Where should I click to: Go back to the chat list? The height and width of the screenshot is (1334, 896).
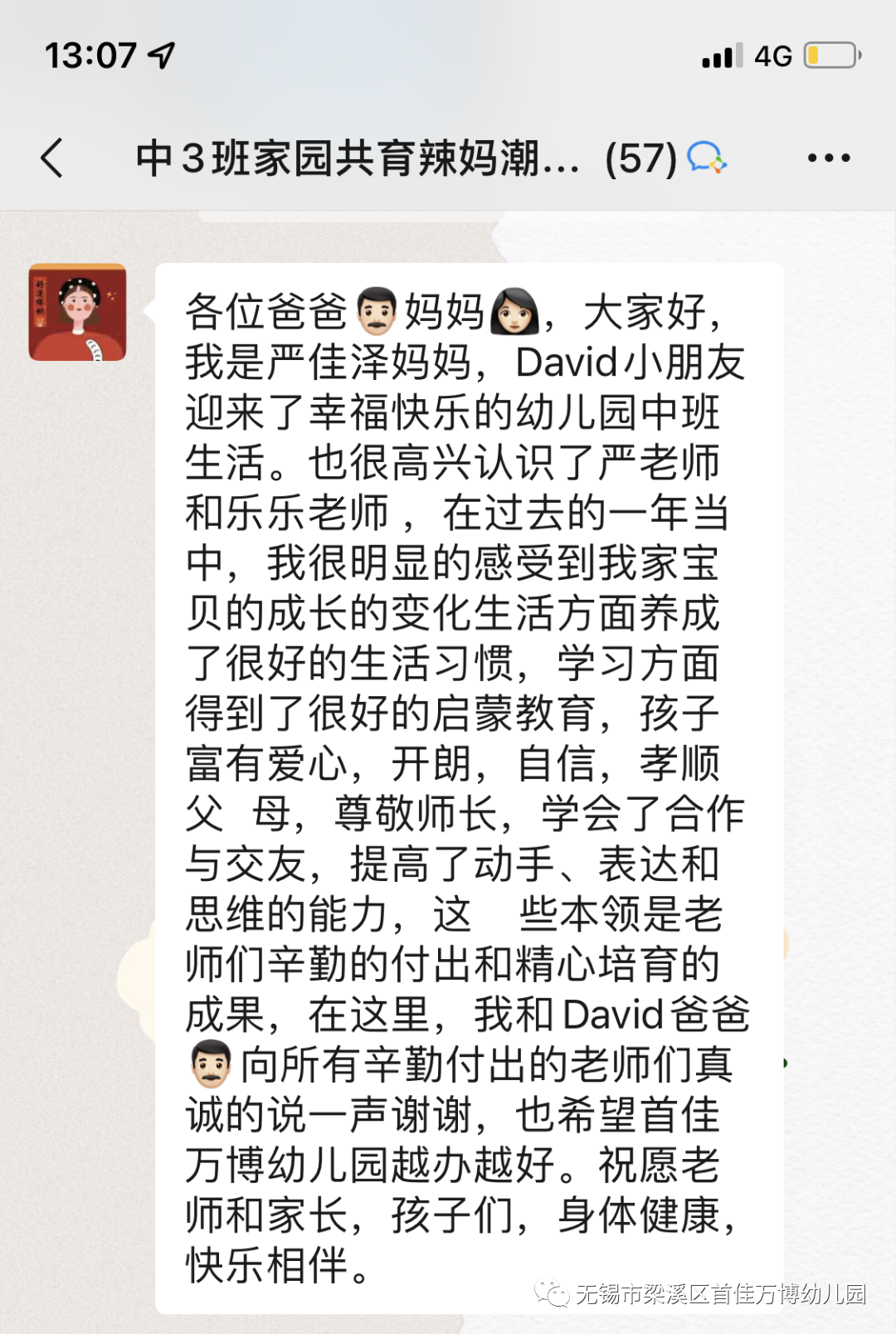pos(52,158)
